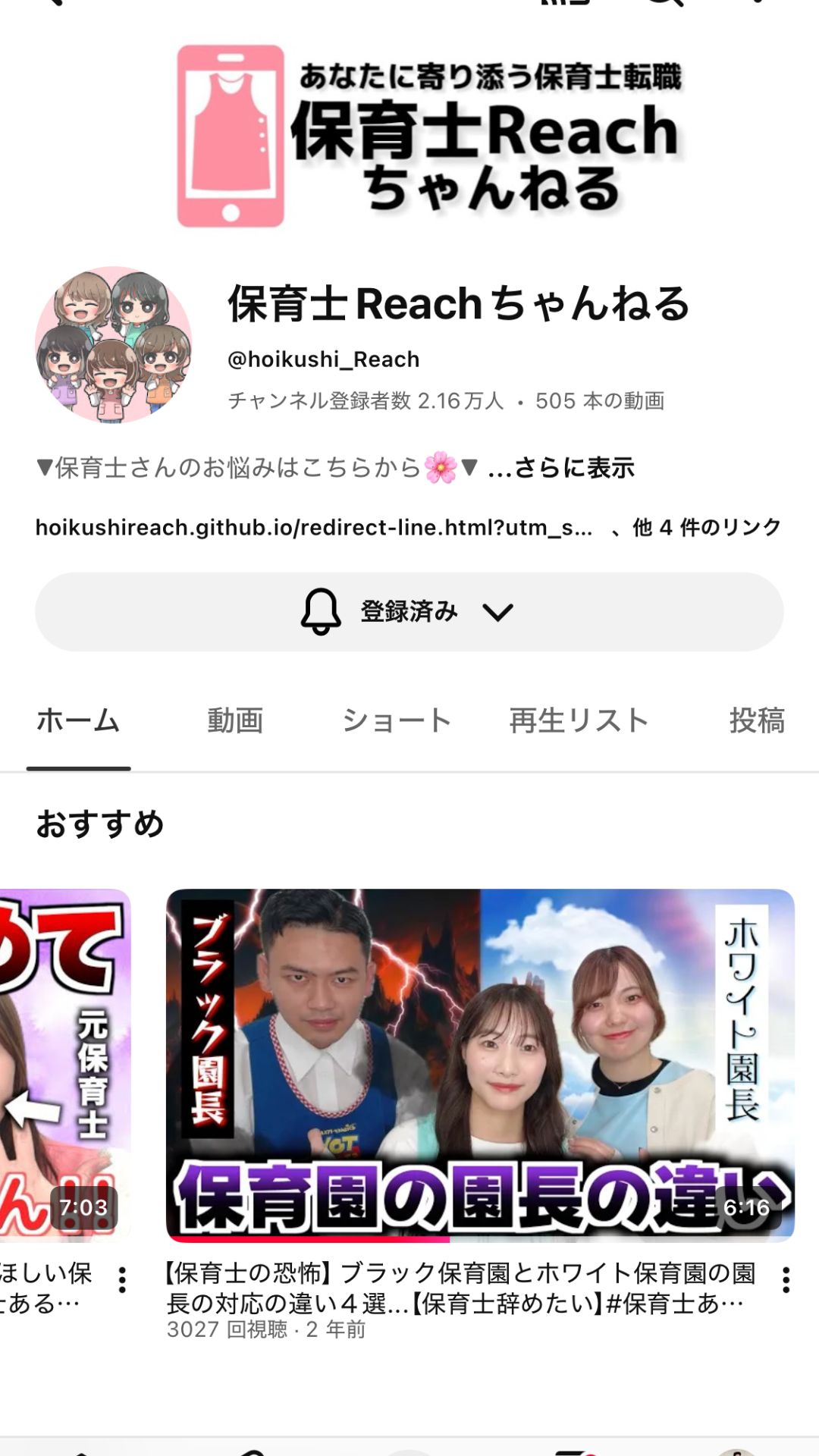Image resolution: width=819 pixels, height=1456 pixels.
Task: Tap the channel profile avatar
Action: [114, 344]
